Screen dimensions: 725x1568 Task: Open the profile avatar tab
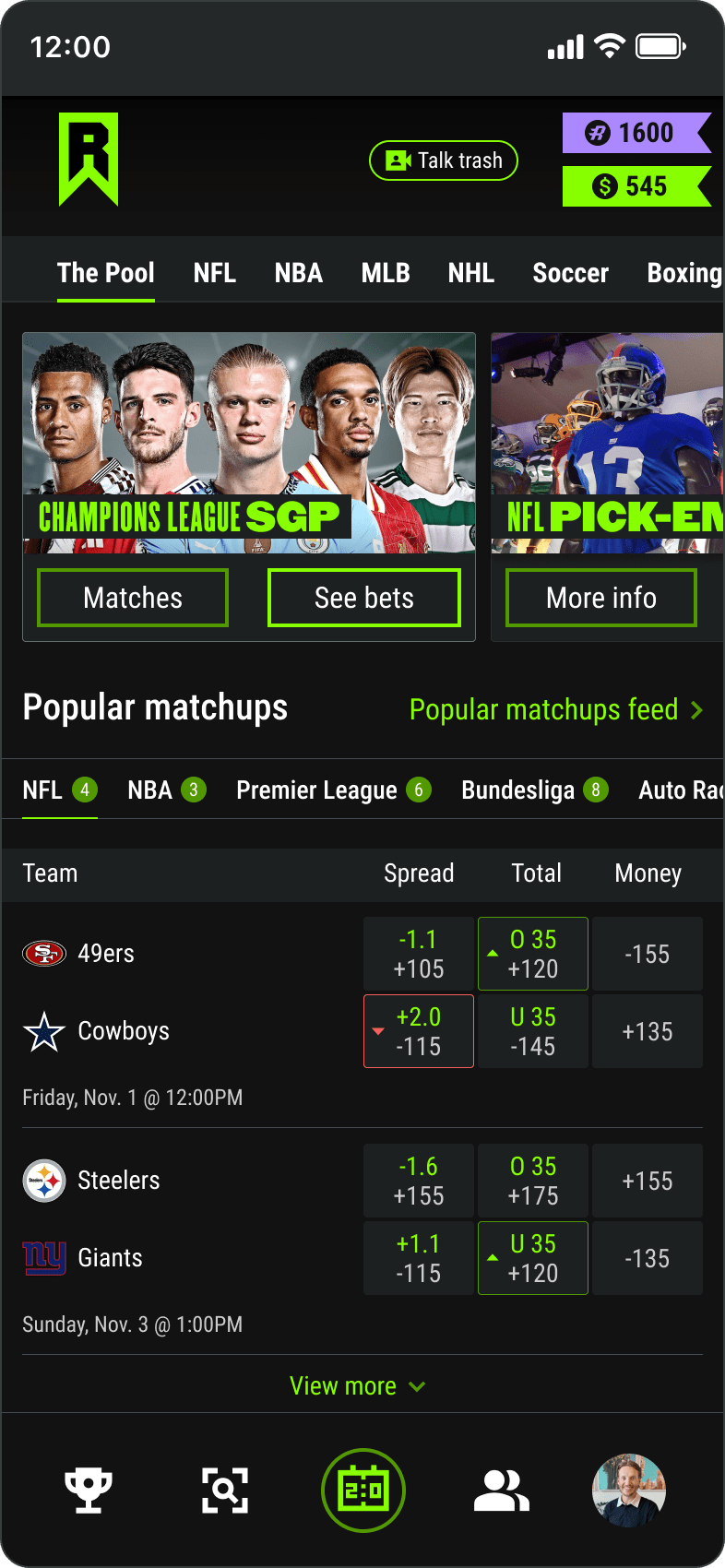[628, 1491]
